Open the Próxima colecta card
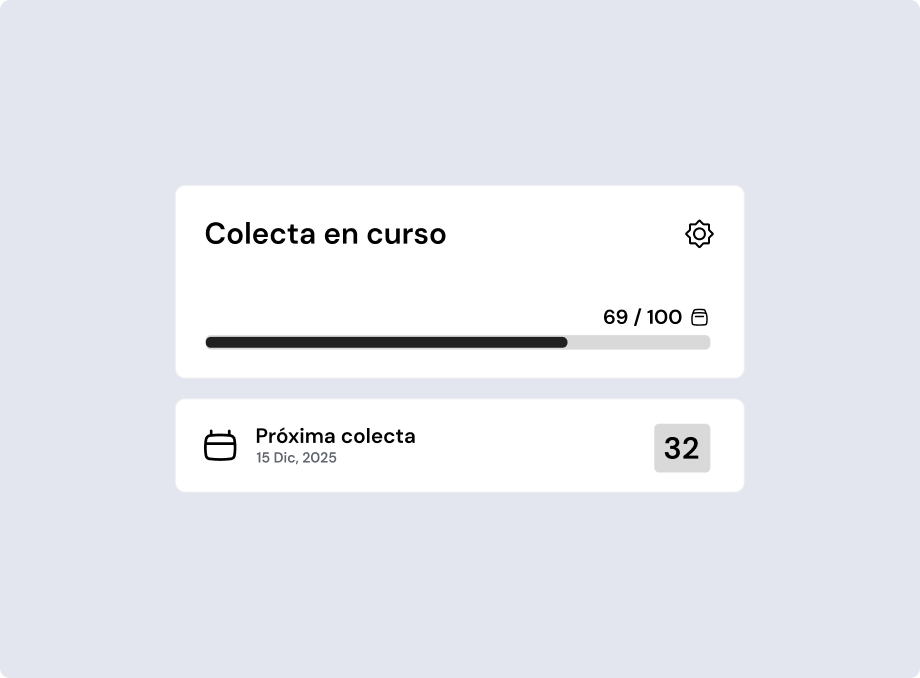The height and width of the screenshot is (678, 920). click(x=459, y=446)
